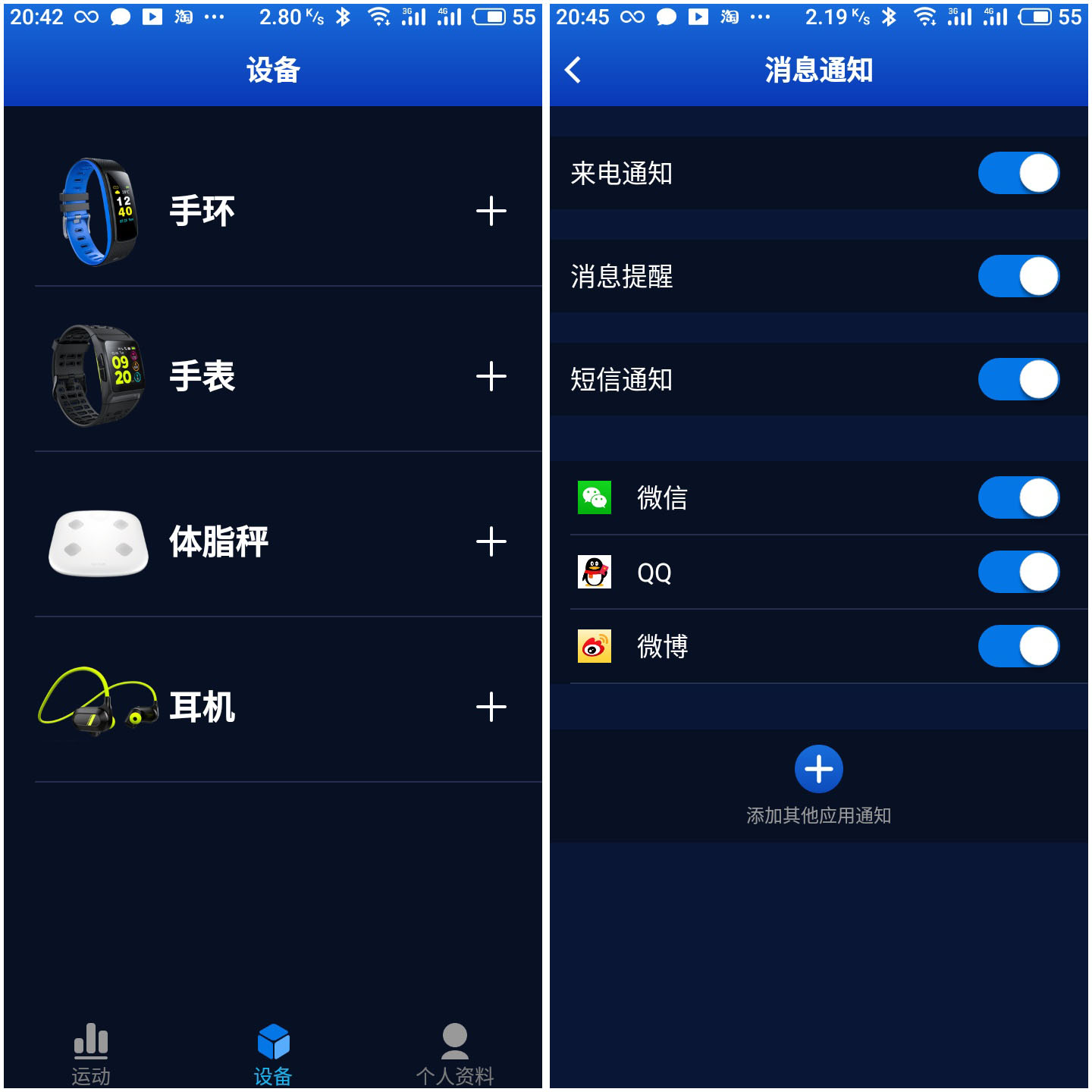Add a 手环 wristband device

[x=491, y=211]
